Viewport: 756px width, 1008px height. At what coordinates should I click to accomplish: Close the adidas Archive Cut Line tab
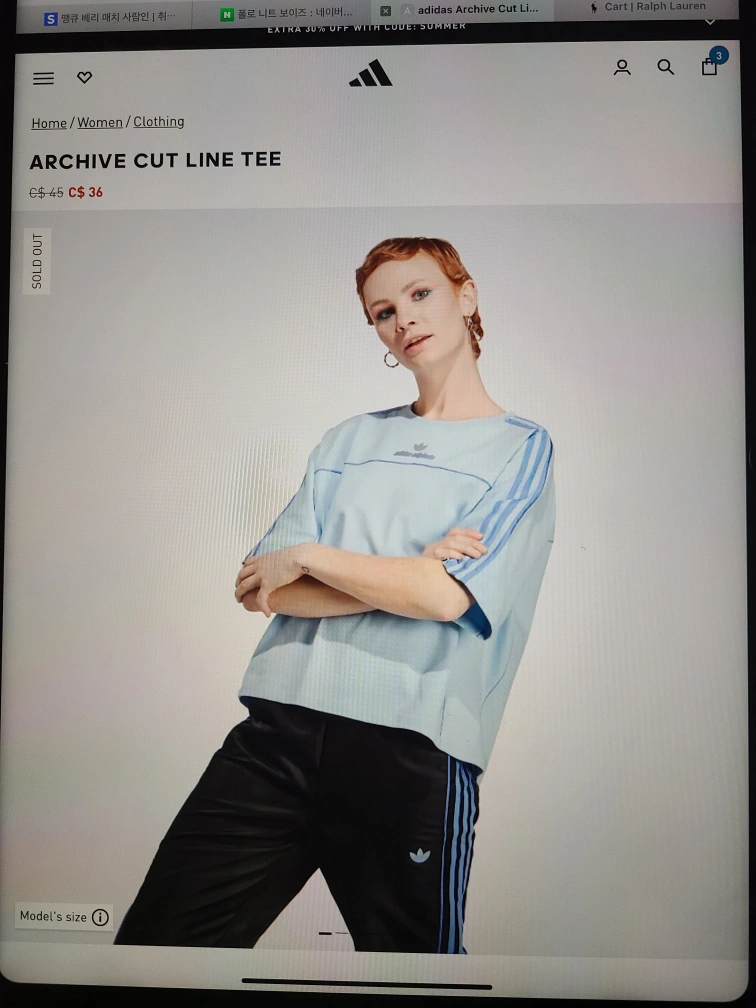pyautogui.click(x=385, y=11)
